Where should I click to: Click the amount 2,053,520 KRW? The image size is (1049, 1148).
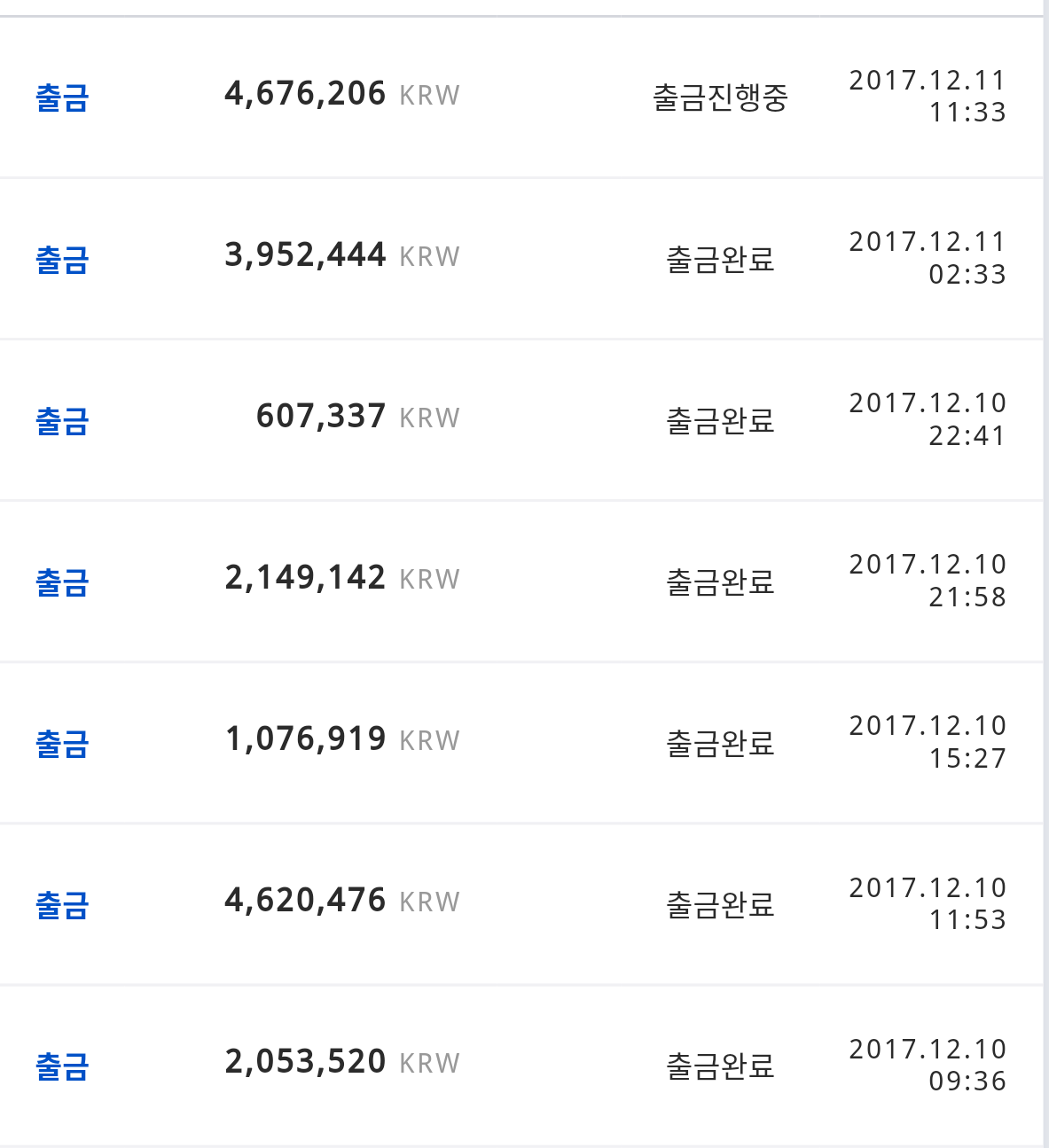click(x=306, y=1061)
